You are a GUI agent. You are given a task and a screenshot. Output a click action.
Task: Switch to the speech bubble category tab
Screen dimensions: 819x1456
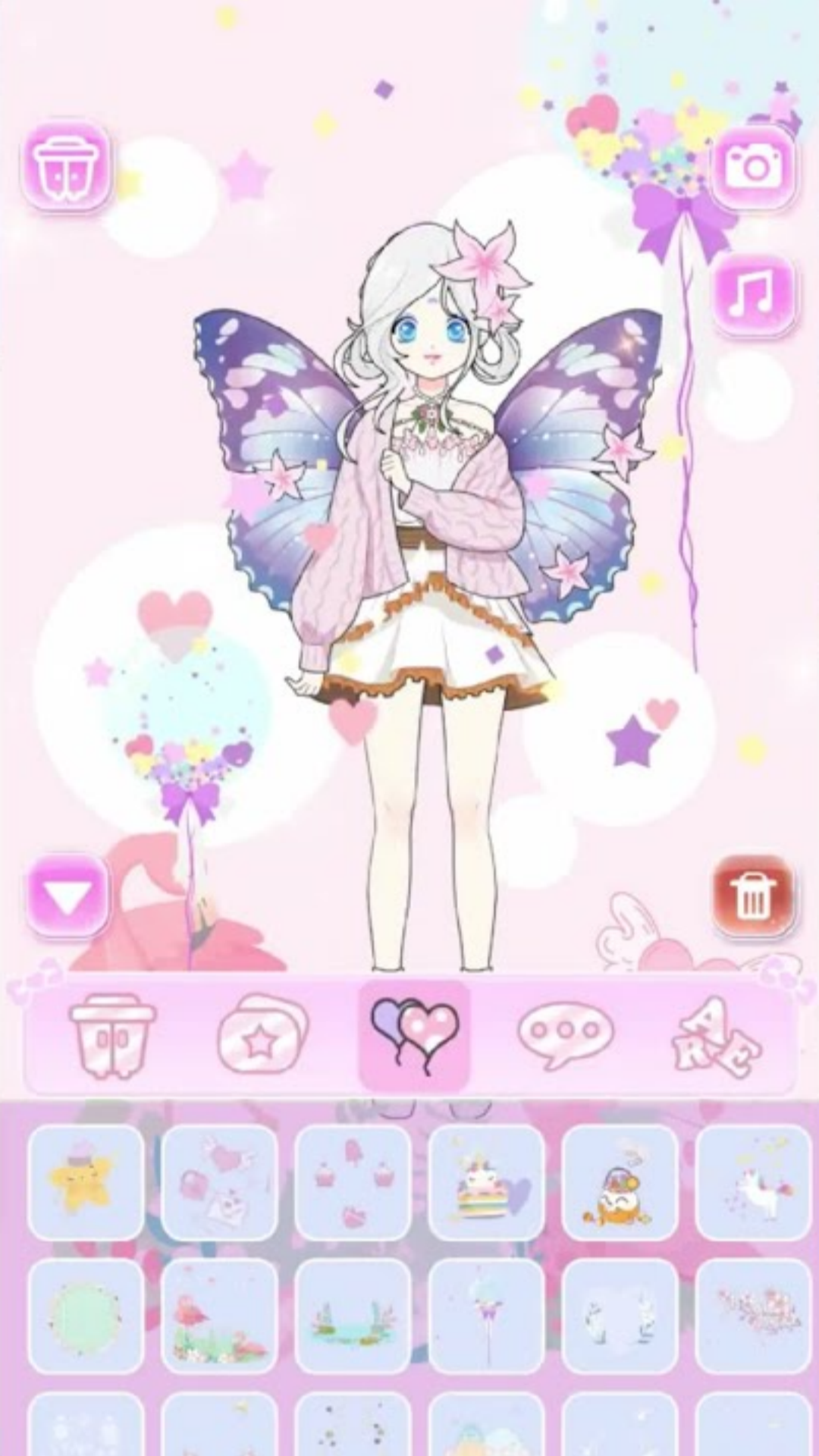tap(565, 1035)
